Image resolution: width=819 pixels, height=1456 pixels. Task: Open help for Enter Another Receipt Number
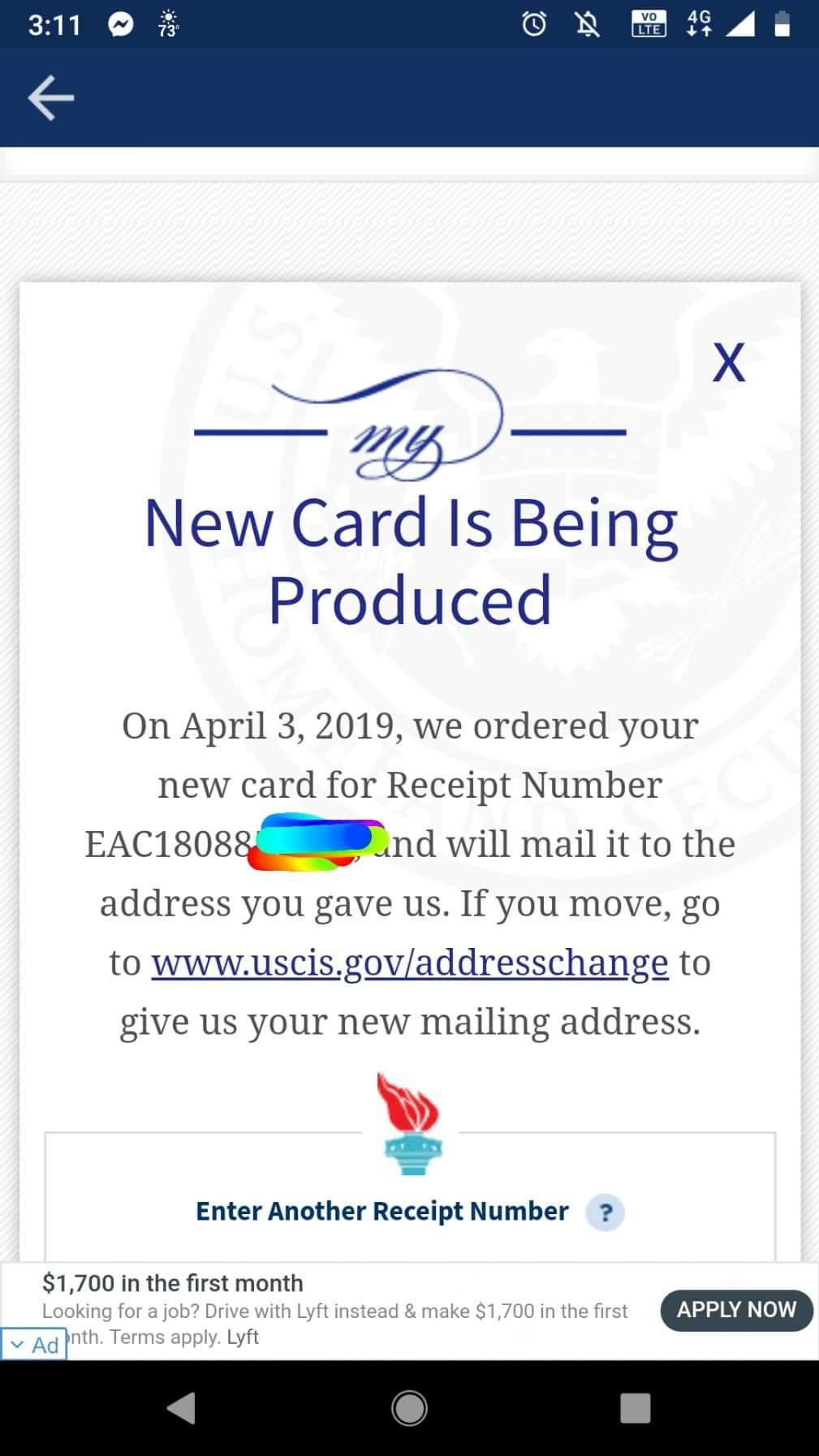click(x=605, y=1213)
